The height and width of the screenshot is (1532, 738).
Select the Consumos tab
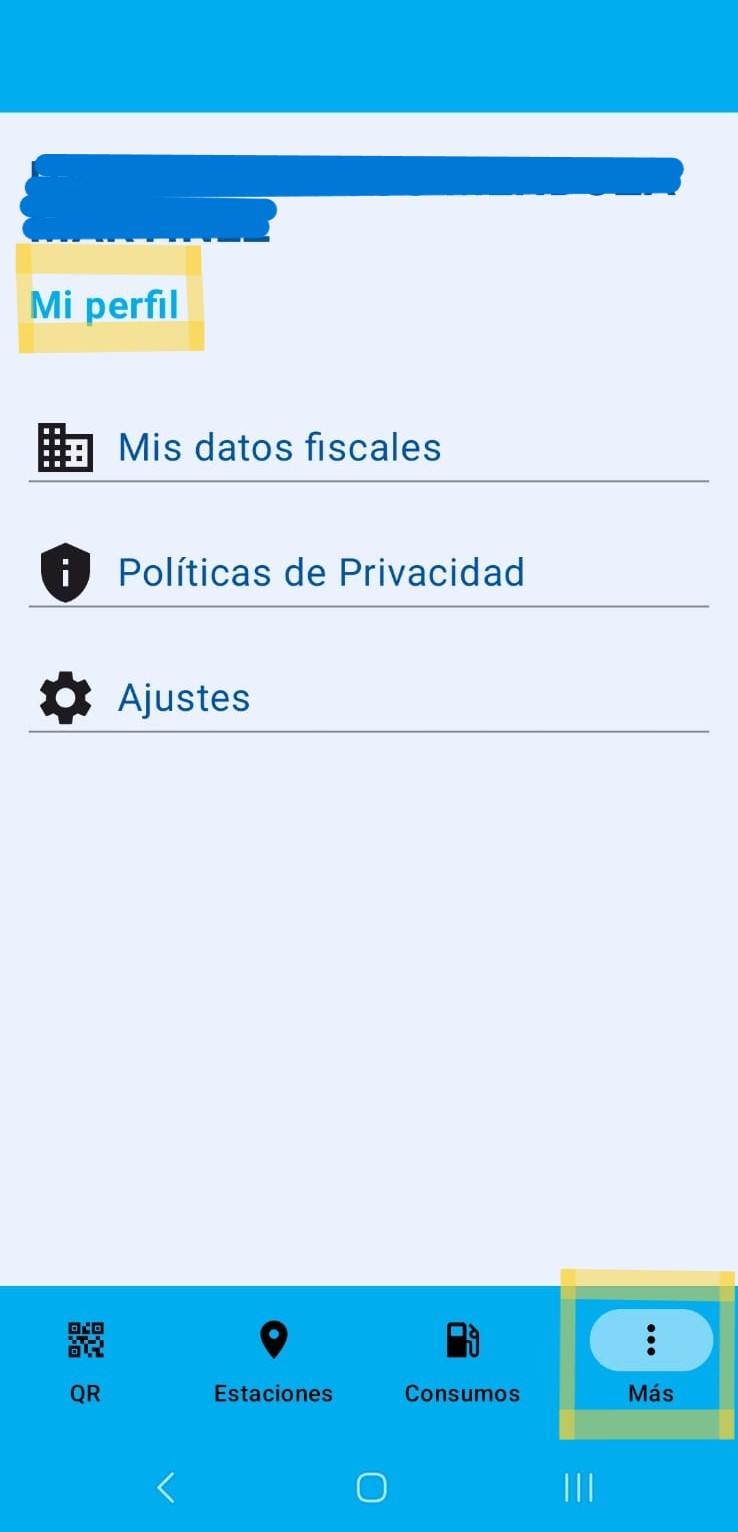[462, 1360]
